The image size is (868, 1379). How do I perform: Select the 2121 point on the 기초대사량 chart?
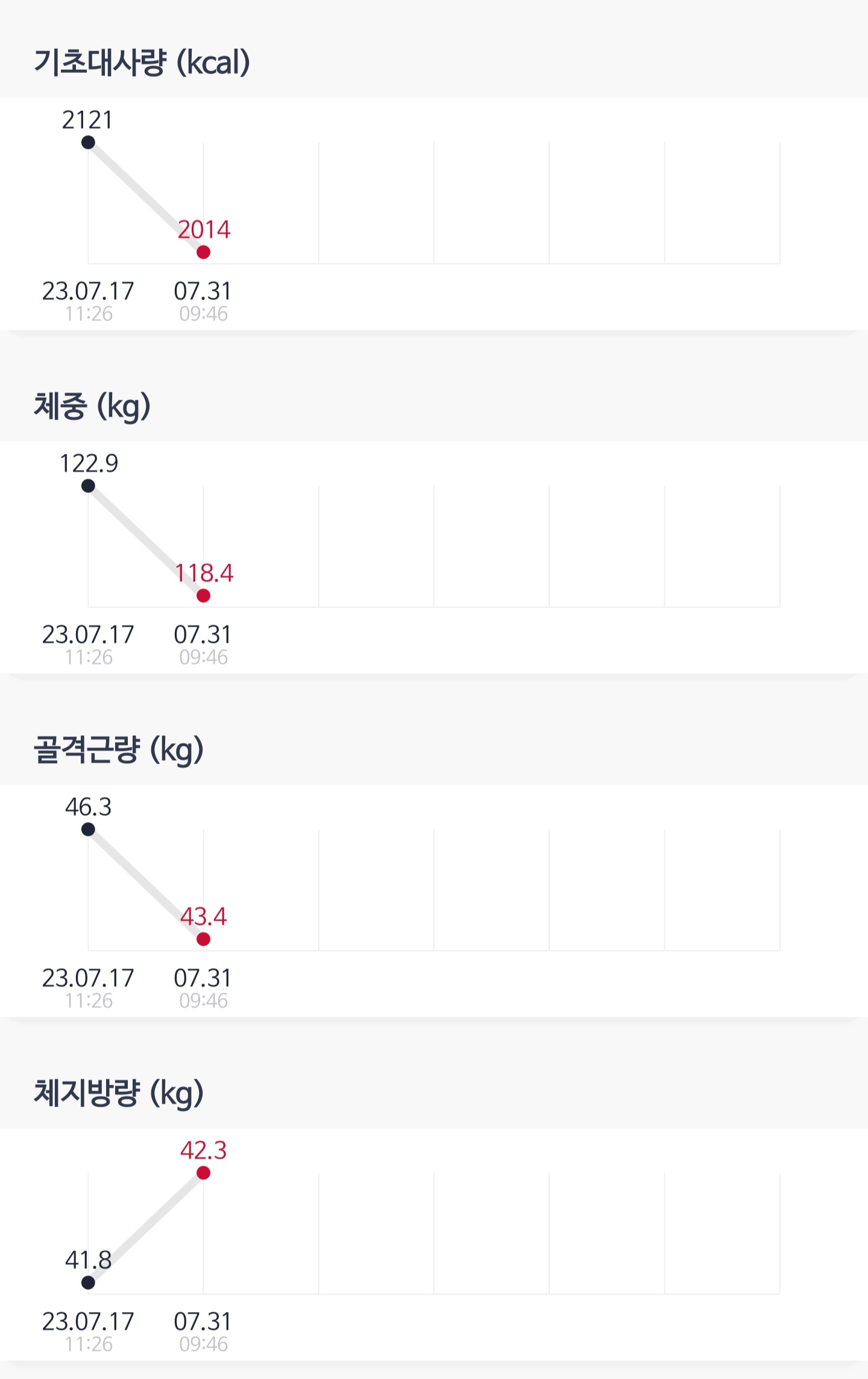click(x=88, y=143)
